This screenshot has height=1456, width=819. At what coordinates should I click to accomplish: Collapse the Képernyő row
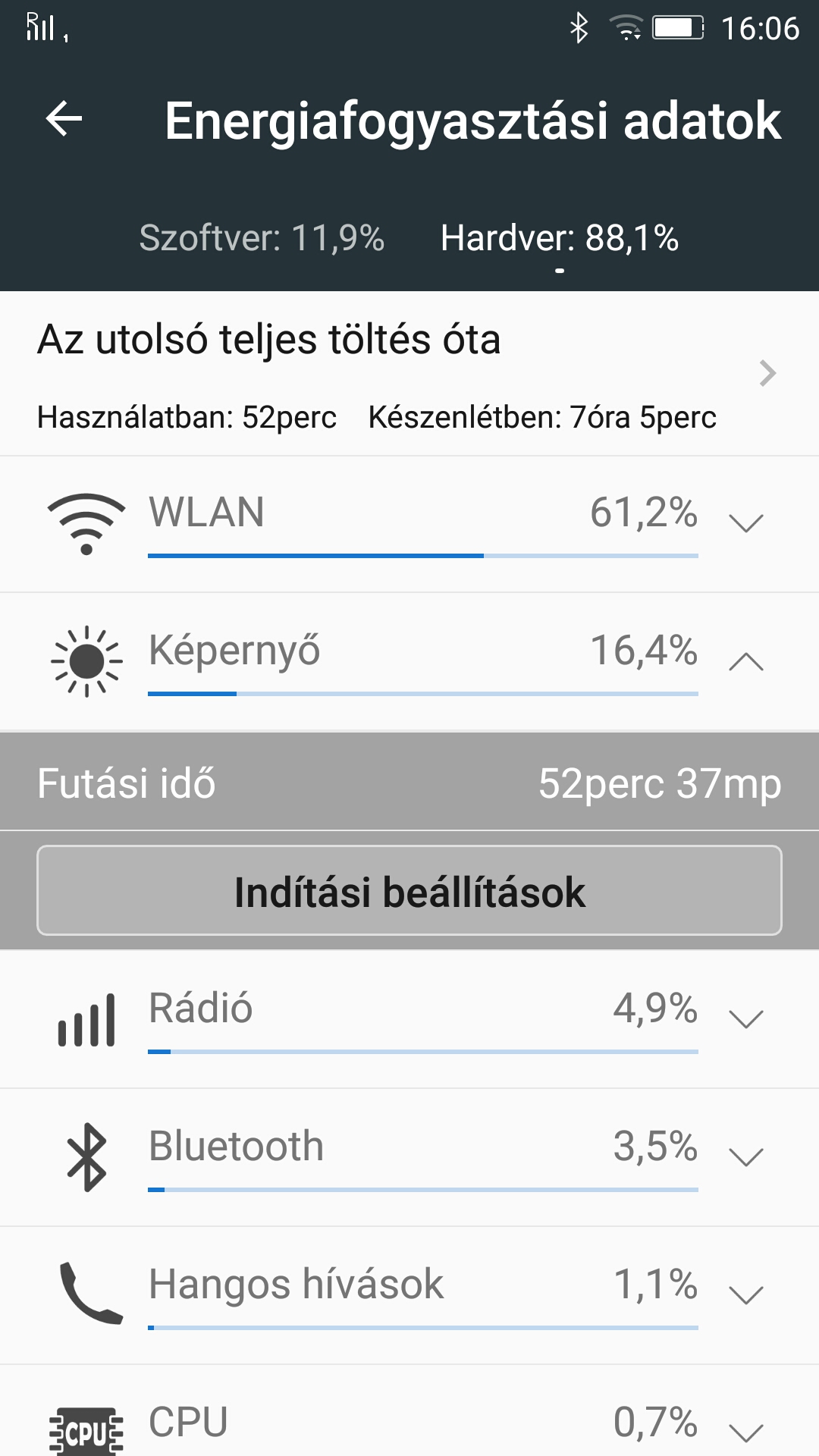tap(409, 662)
